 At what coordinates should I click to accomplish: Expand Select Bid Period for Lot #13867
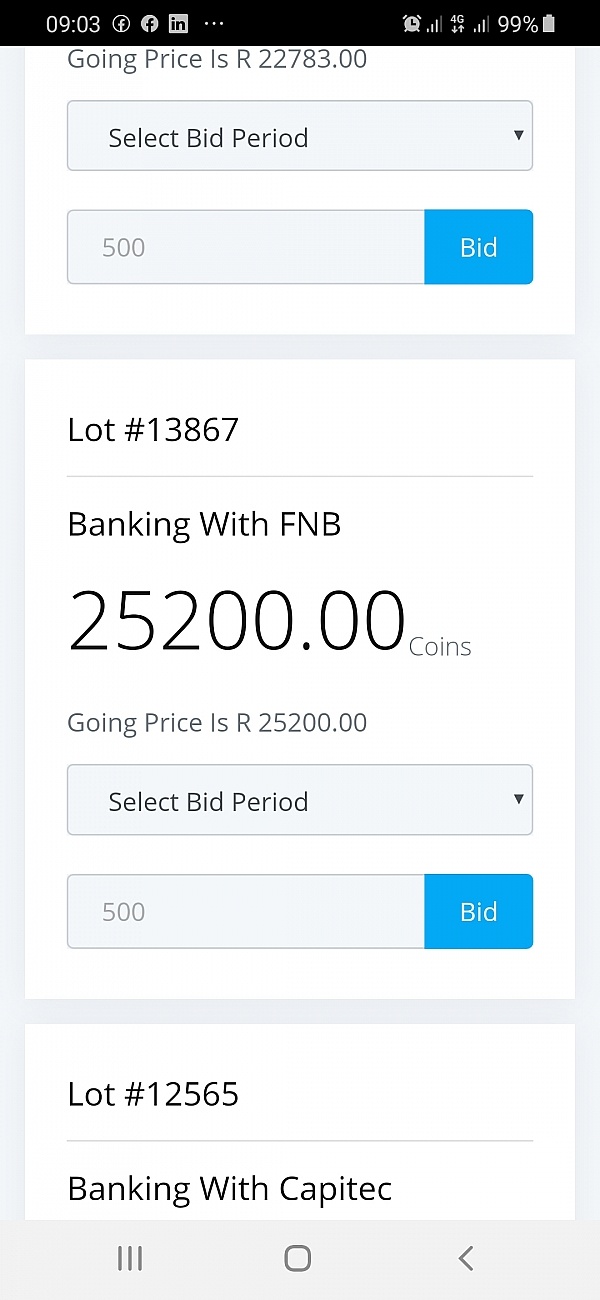(300, 800)
